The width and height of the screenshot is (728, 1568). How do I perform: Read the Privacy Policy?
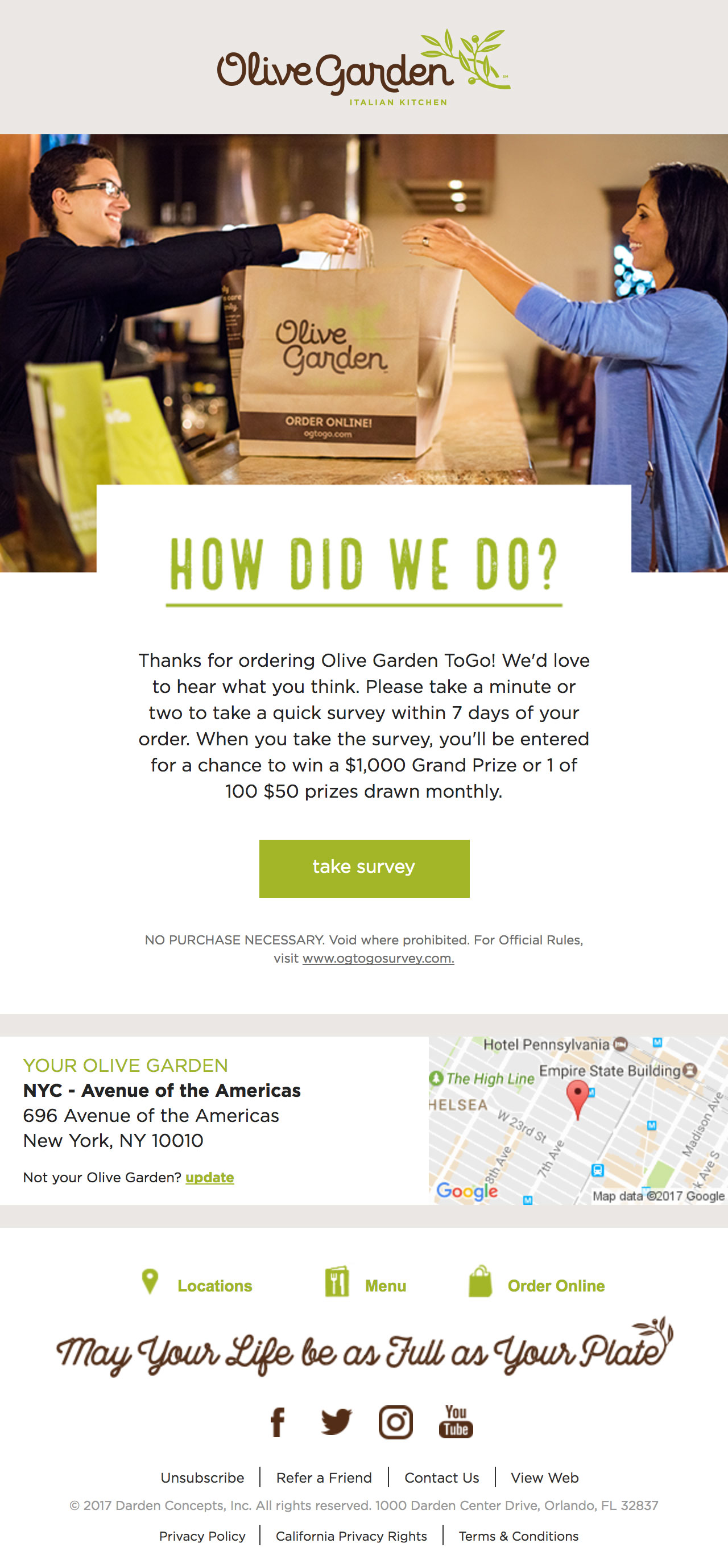202,1536
